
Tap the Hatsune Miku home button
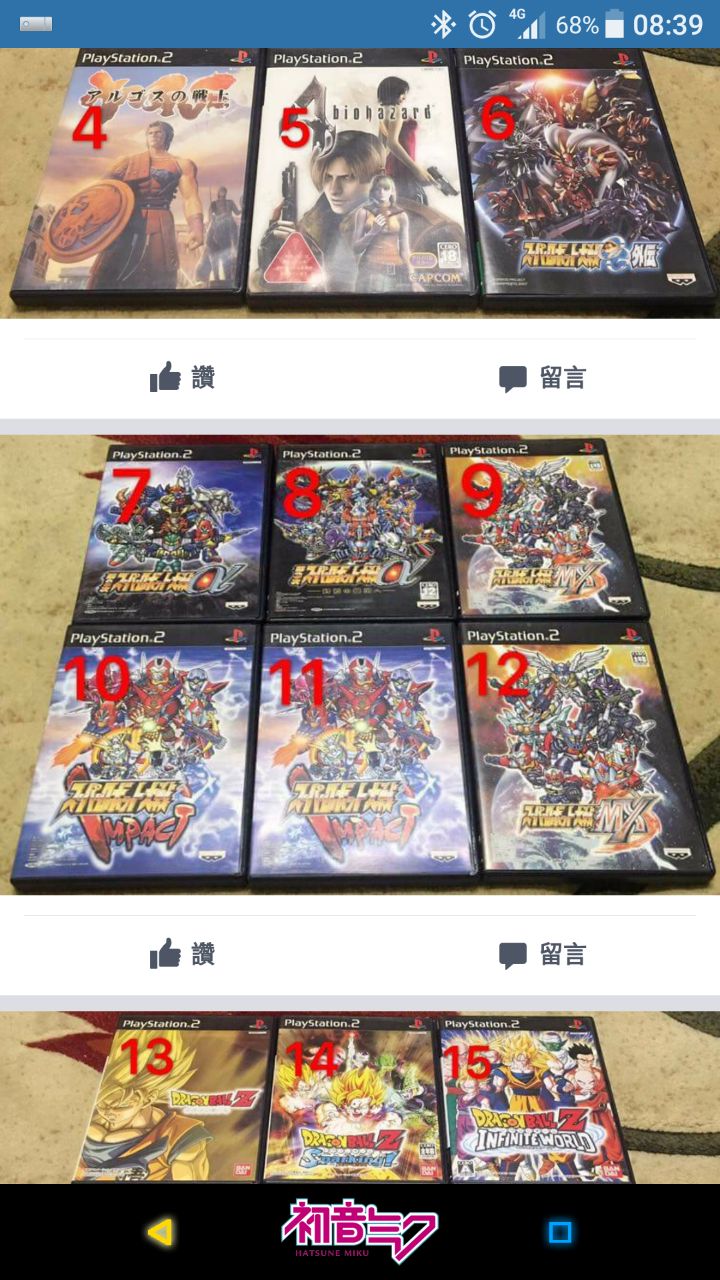click(360, 1232)
